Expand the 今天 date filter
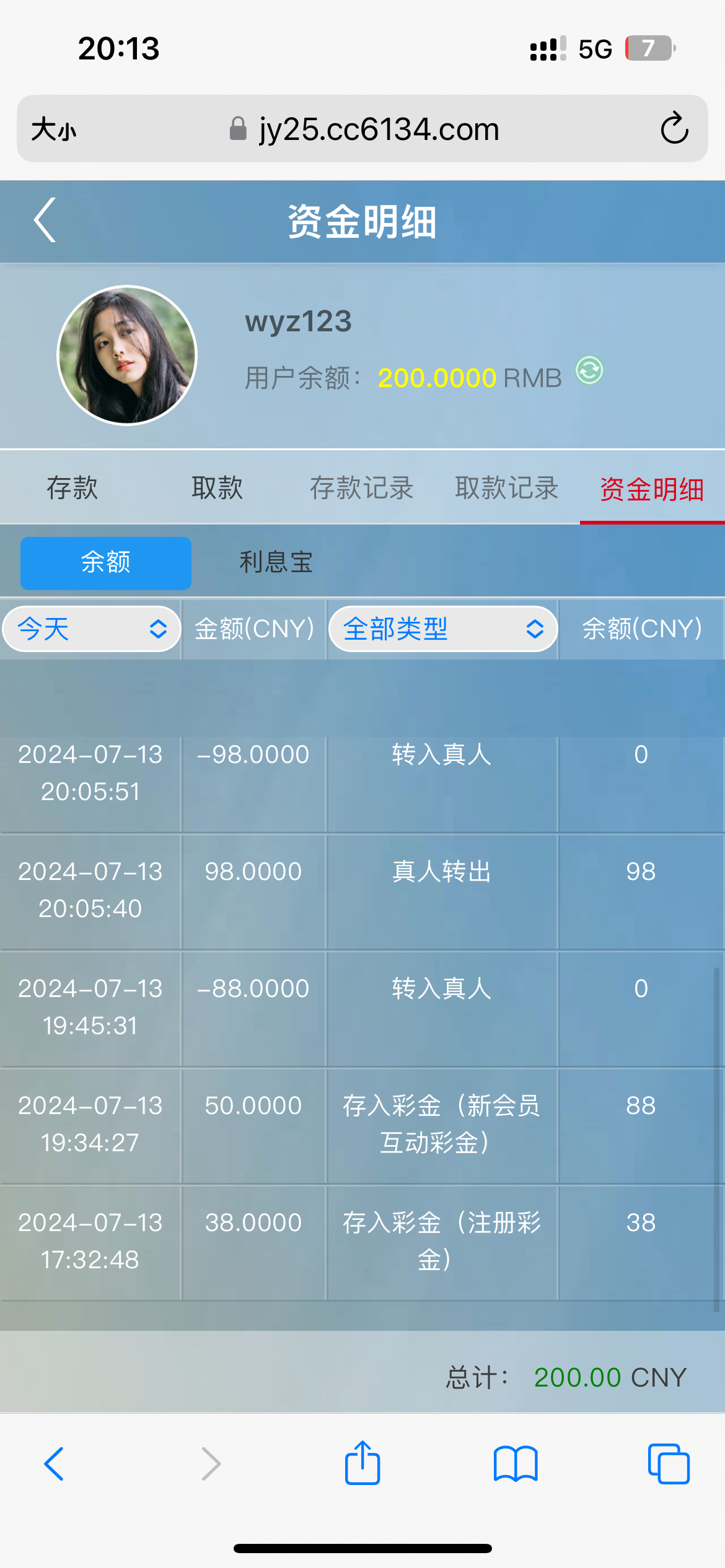The image size is (725, 1568). (x=92, y=629)
